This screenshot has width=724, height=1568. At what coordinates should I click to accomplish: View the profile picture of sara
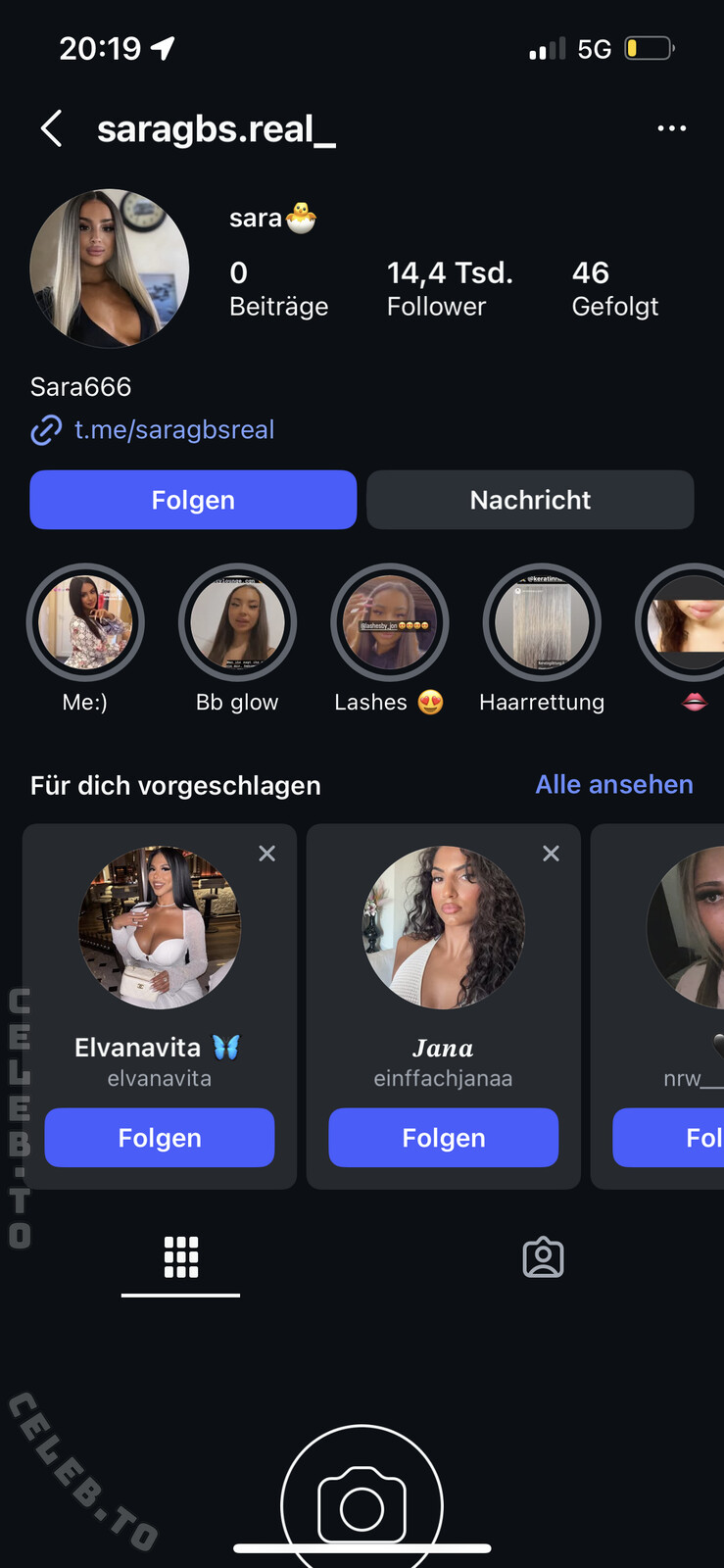[110, 269]
